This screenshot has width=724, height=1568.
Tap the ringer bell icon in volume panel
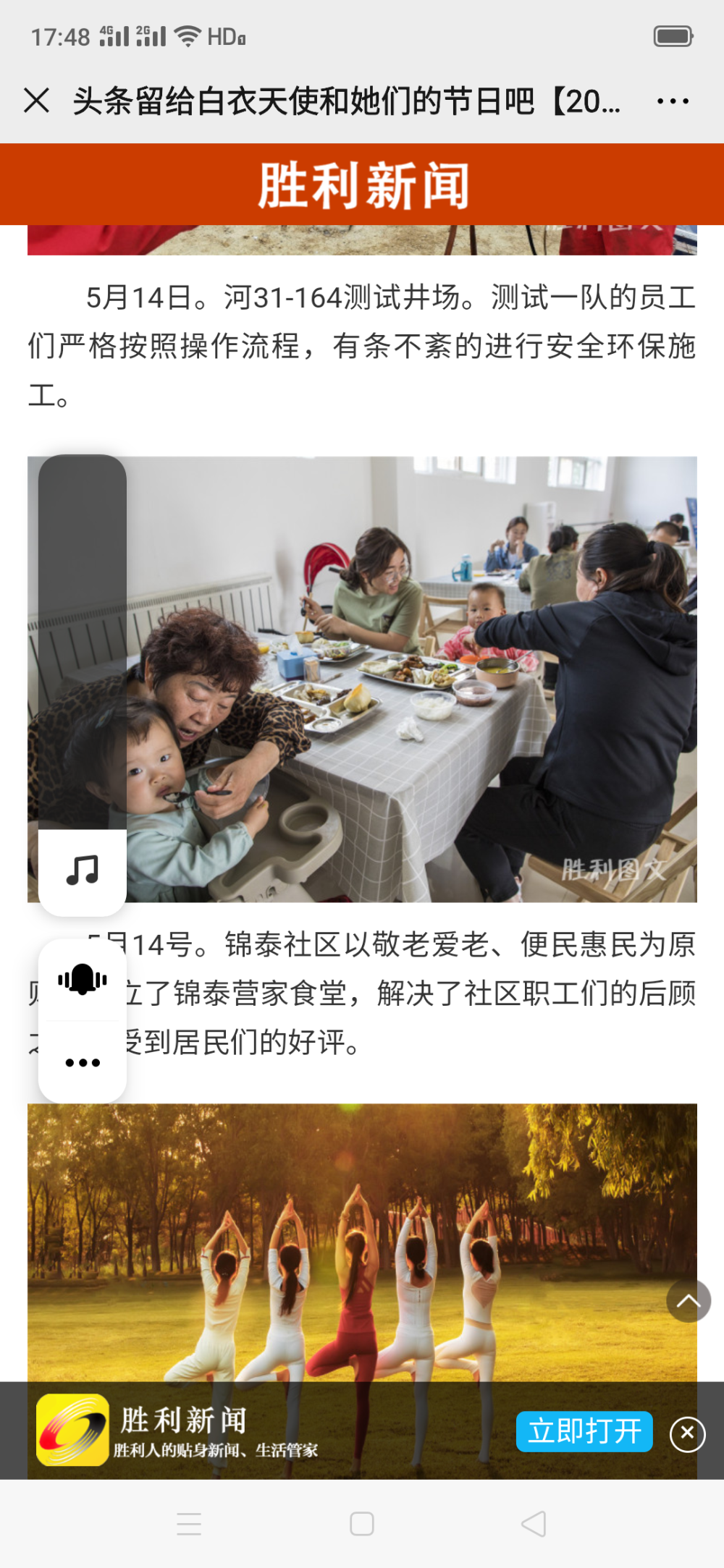click(83, 980)
